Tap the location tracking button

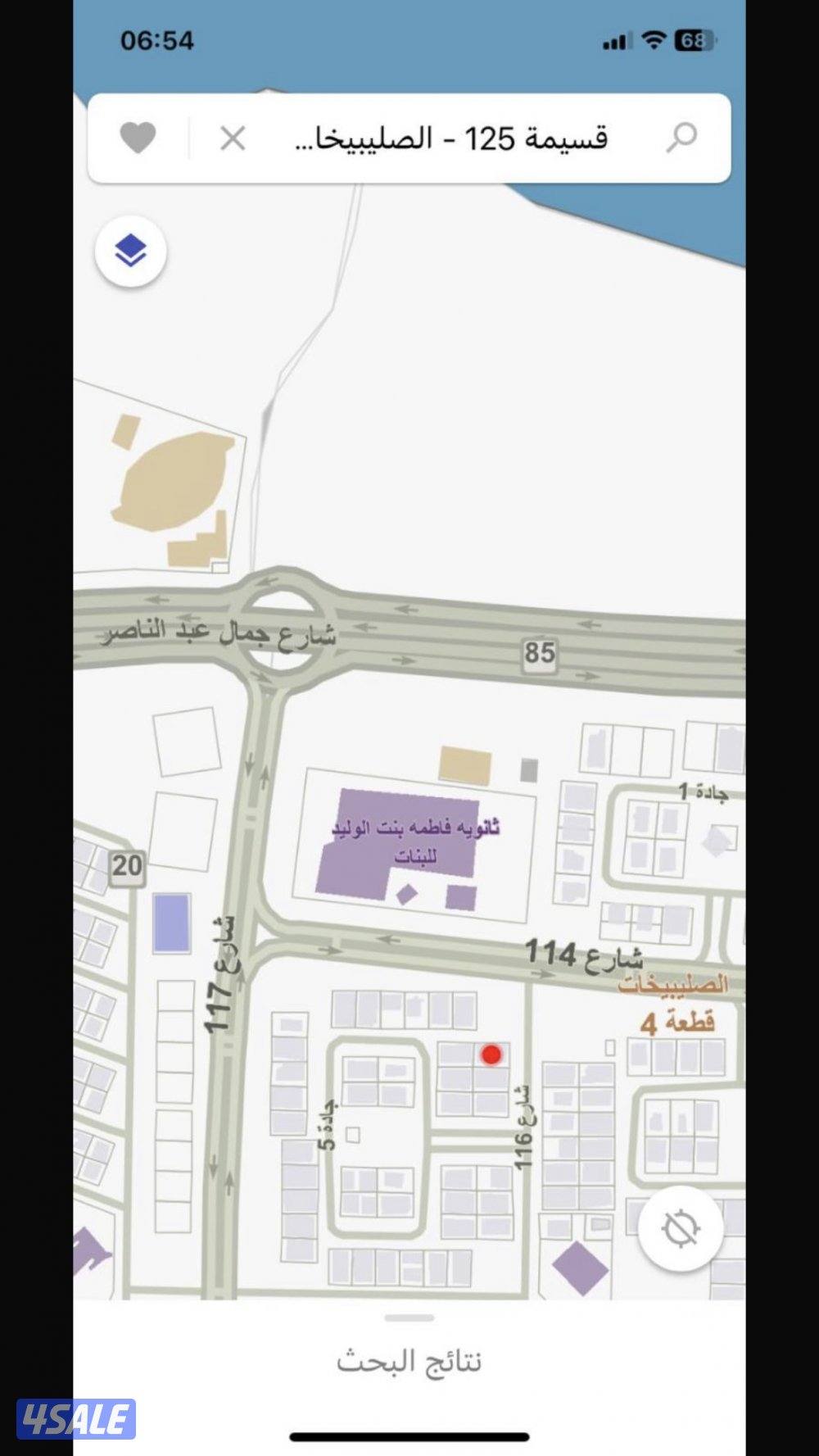click(x=681, y=1228)
